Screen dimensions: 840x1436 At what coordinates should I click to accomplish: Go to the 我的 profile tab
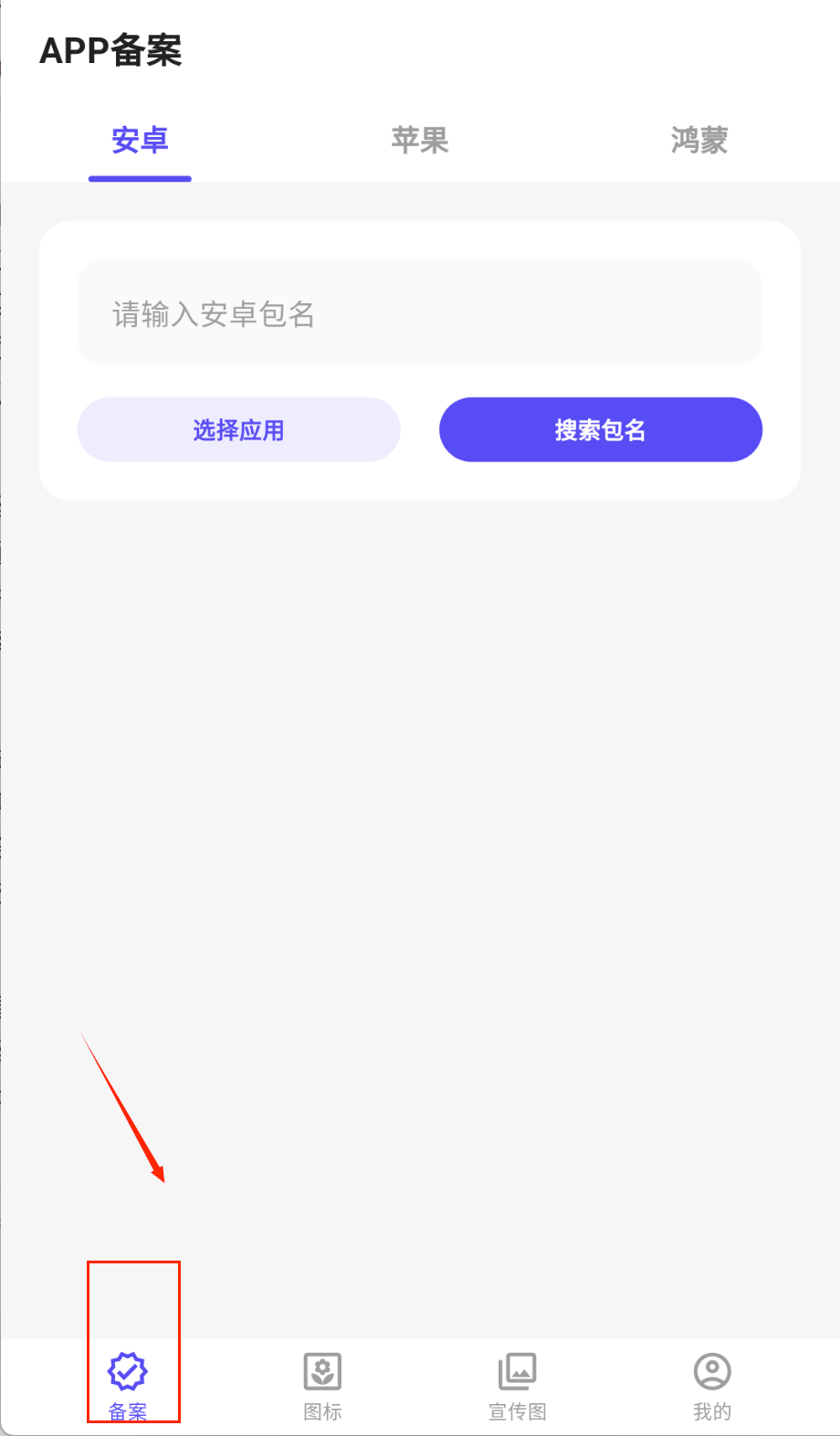pos(712,1386)
